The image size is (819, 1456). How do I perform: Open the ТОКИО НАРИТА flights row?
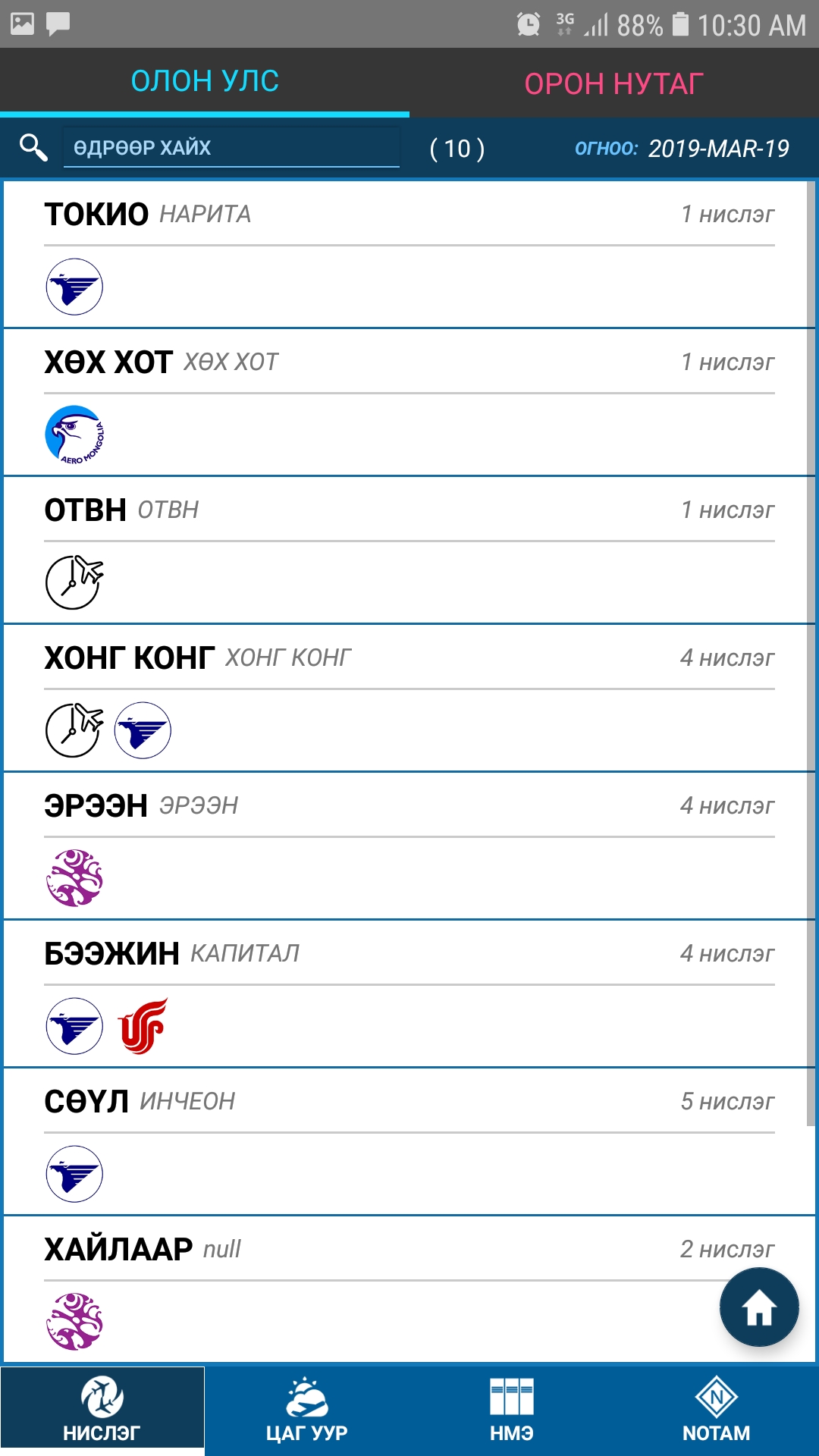click(x=408, y=254)
